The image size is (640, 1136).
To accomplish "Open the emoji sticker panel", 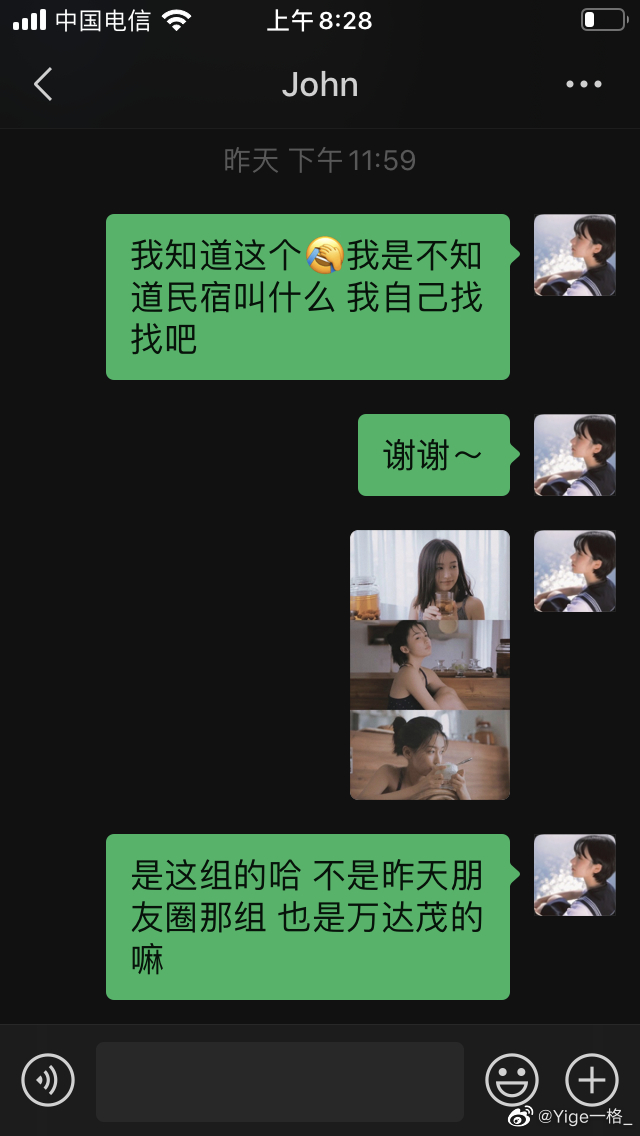I will [x=512, y=1080].
